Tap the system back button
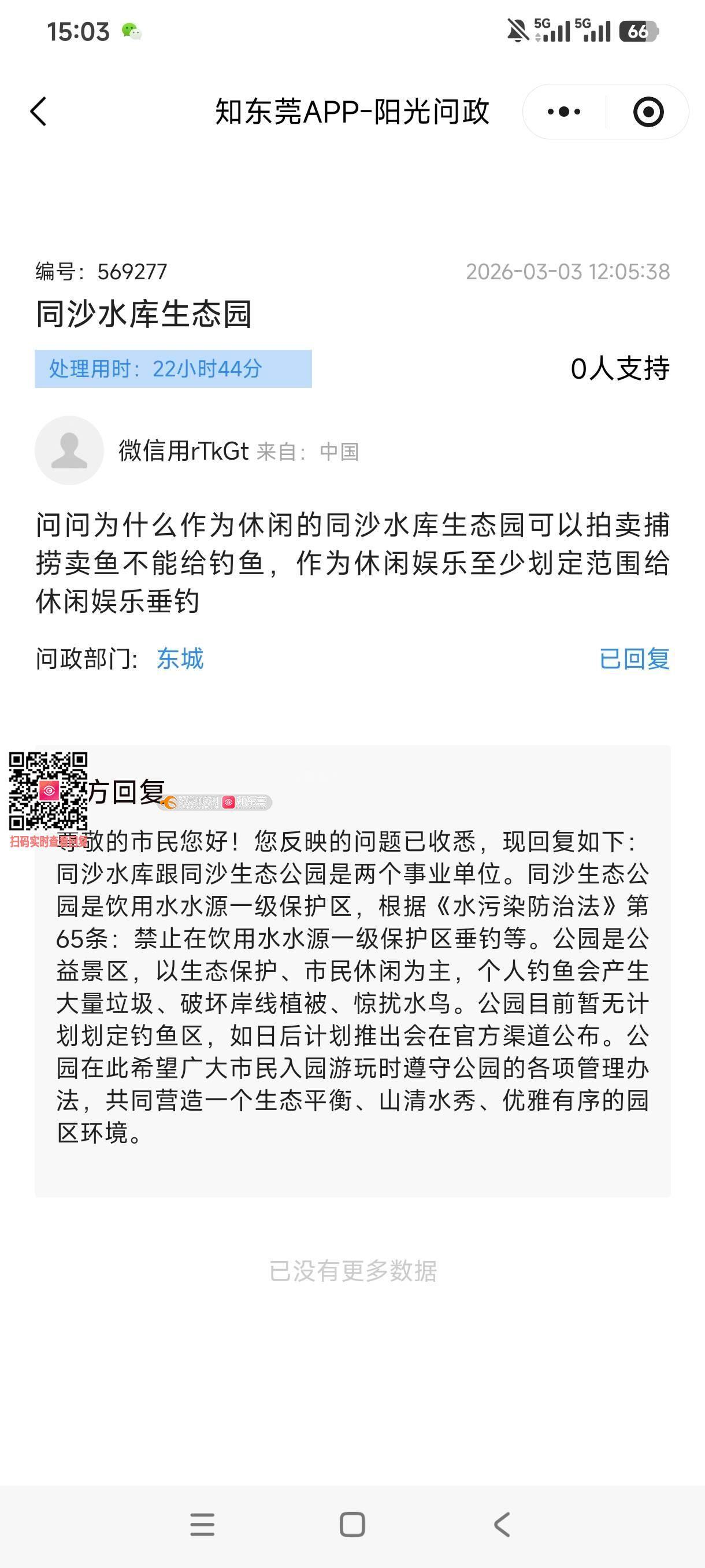The width and height of the screenshot is (705, 1568). (502, 1525)
